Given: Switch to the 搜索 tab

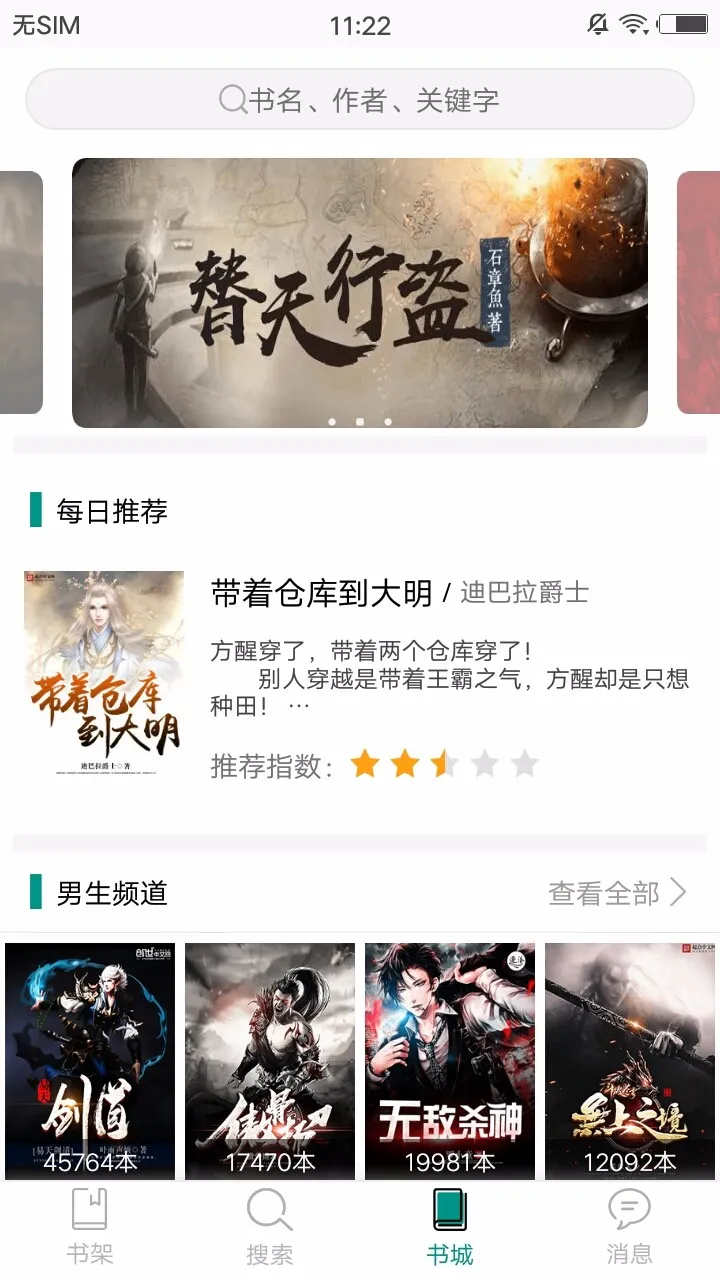Looking at the screenshot, I should tap(270, 1227).
